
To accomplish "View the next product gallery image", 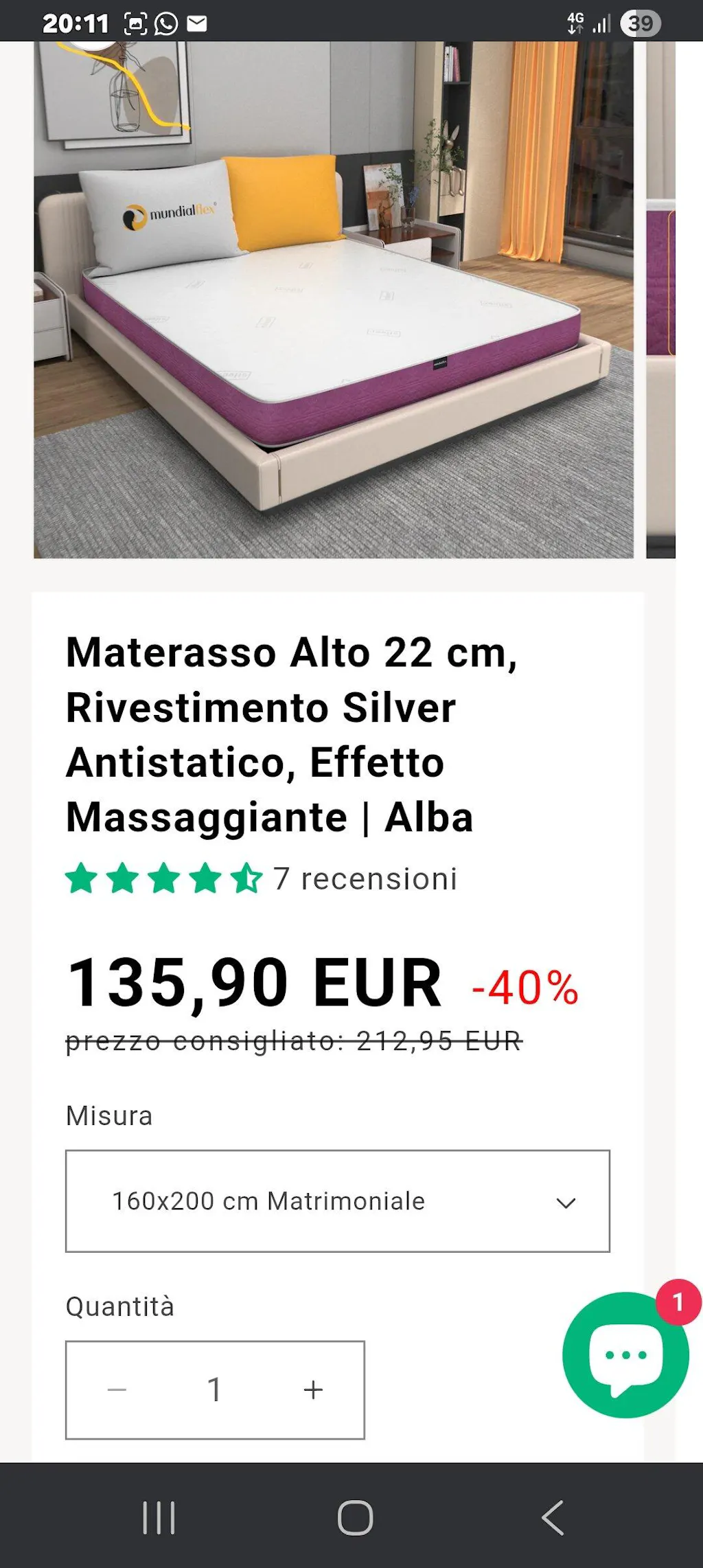I will pyautogui.click(x=661, y=299).
